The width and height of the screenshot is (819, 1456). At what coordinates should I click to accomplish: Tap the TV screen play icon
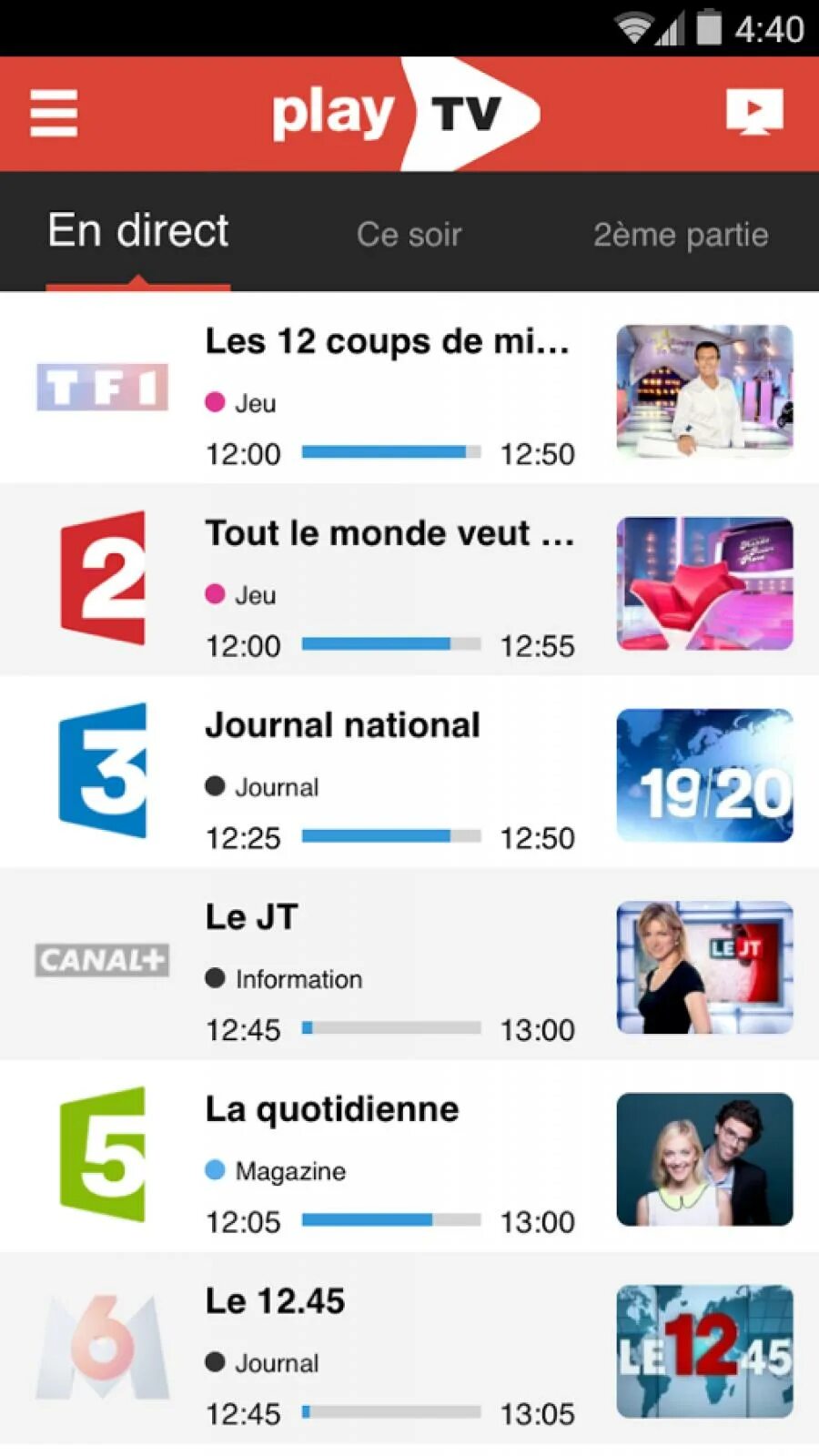[x=754, y=112]
